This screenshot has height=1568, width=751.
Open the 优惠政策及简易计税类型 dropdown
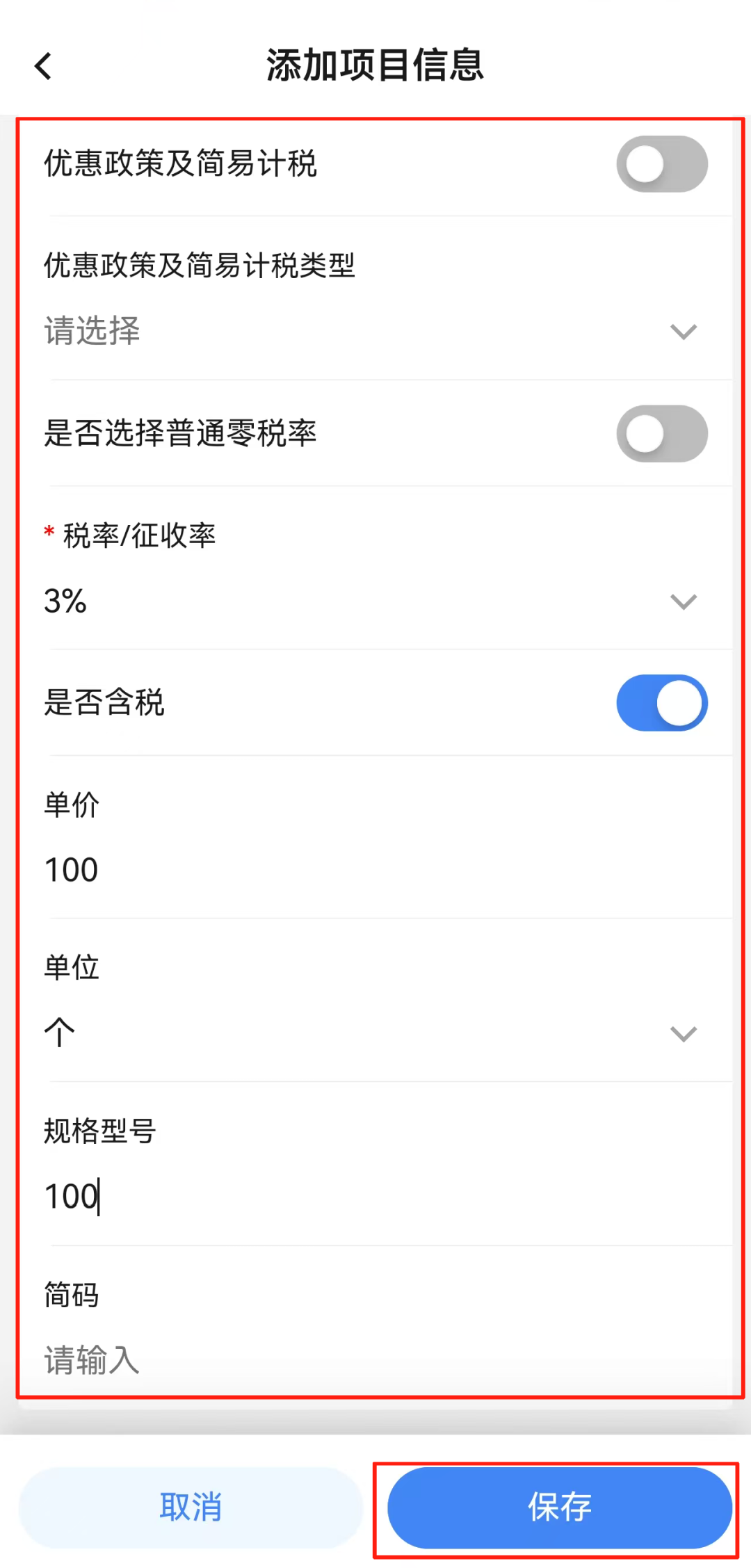[x=375, y=331]
